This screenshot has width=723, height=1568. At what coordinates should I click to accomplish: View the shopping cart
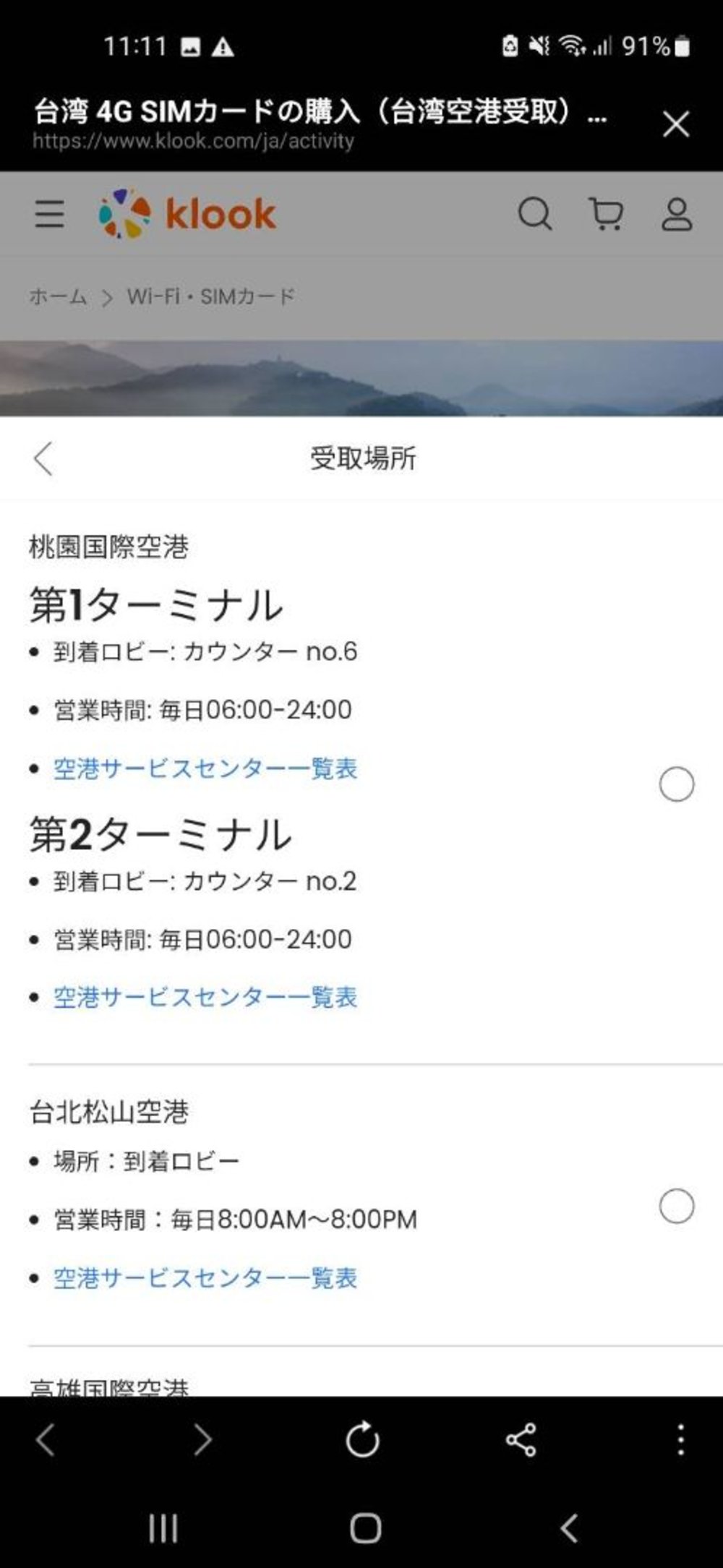606,214
